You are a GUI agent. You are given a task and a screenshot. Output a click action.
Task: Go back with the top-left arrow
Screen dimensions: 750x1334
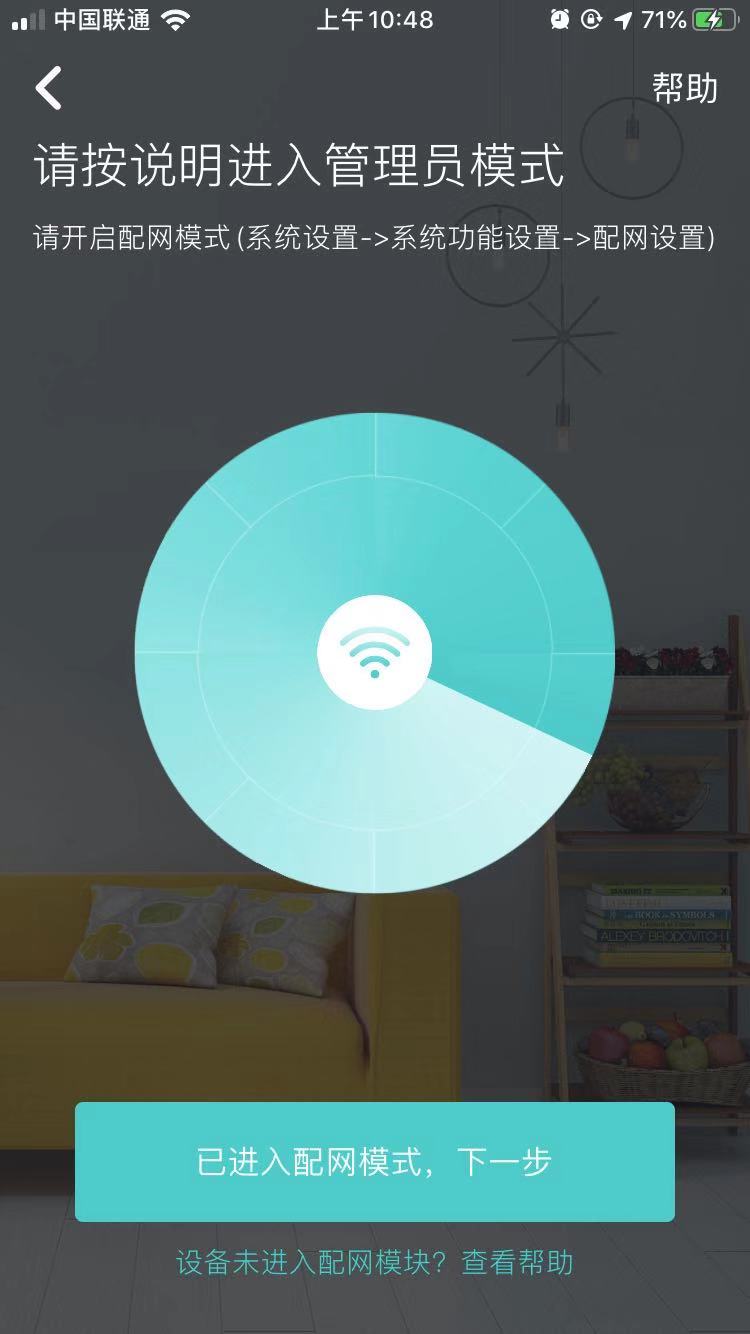[x=48, y=88]
